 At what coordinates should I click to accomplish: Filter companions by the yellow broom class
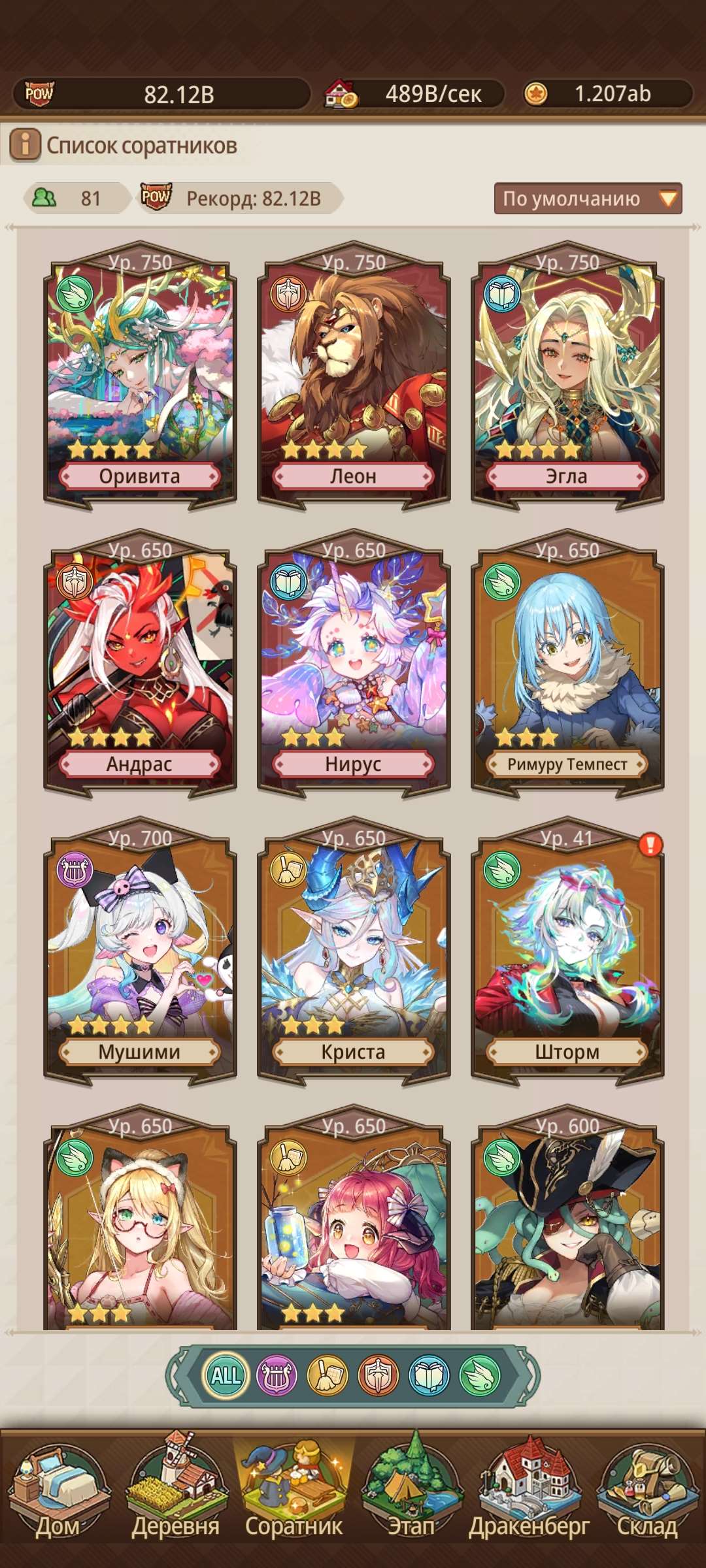point(328,1375)
